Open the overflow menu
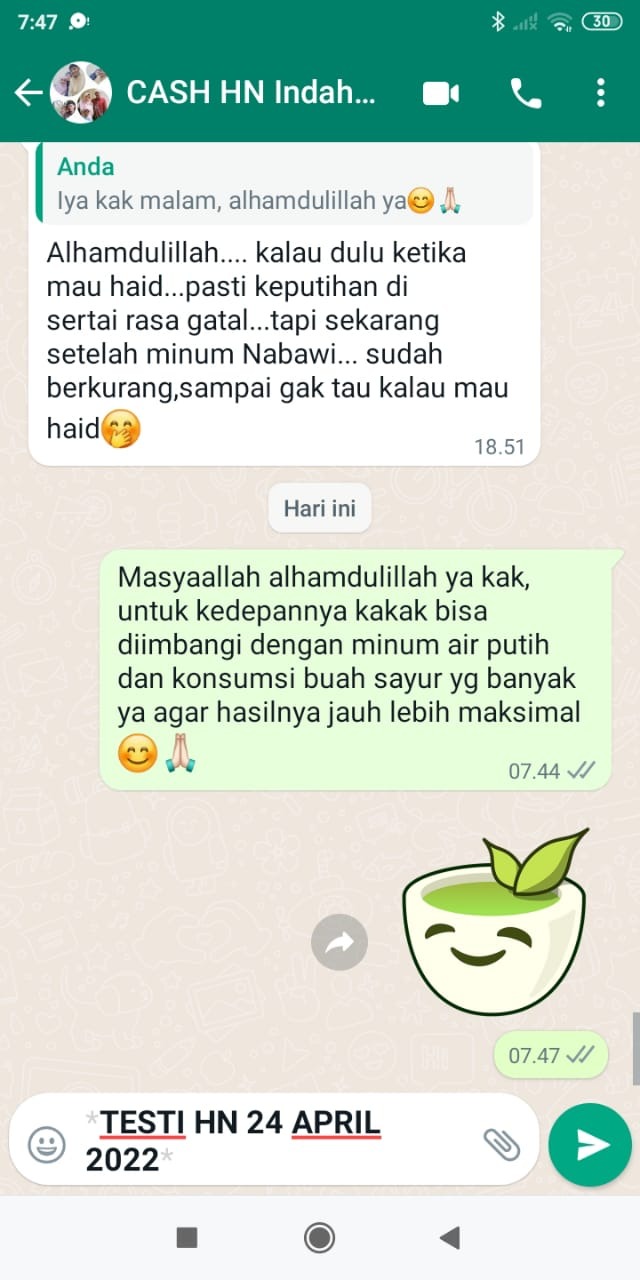640x1280 pixels. [x=600, y=93]
